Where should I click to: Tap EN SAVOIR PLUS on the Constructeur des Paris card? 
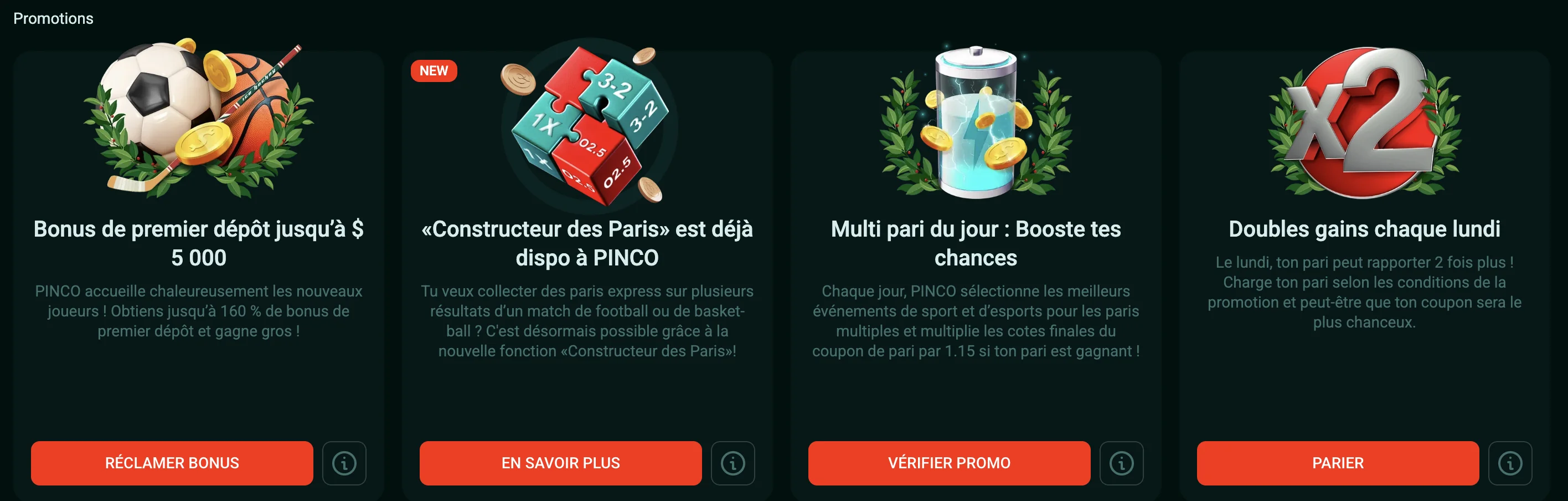(560, 463)
